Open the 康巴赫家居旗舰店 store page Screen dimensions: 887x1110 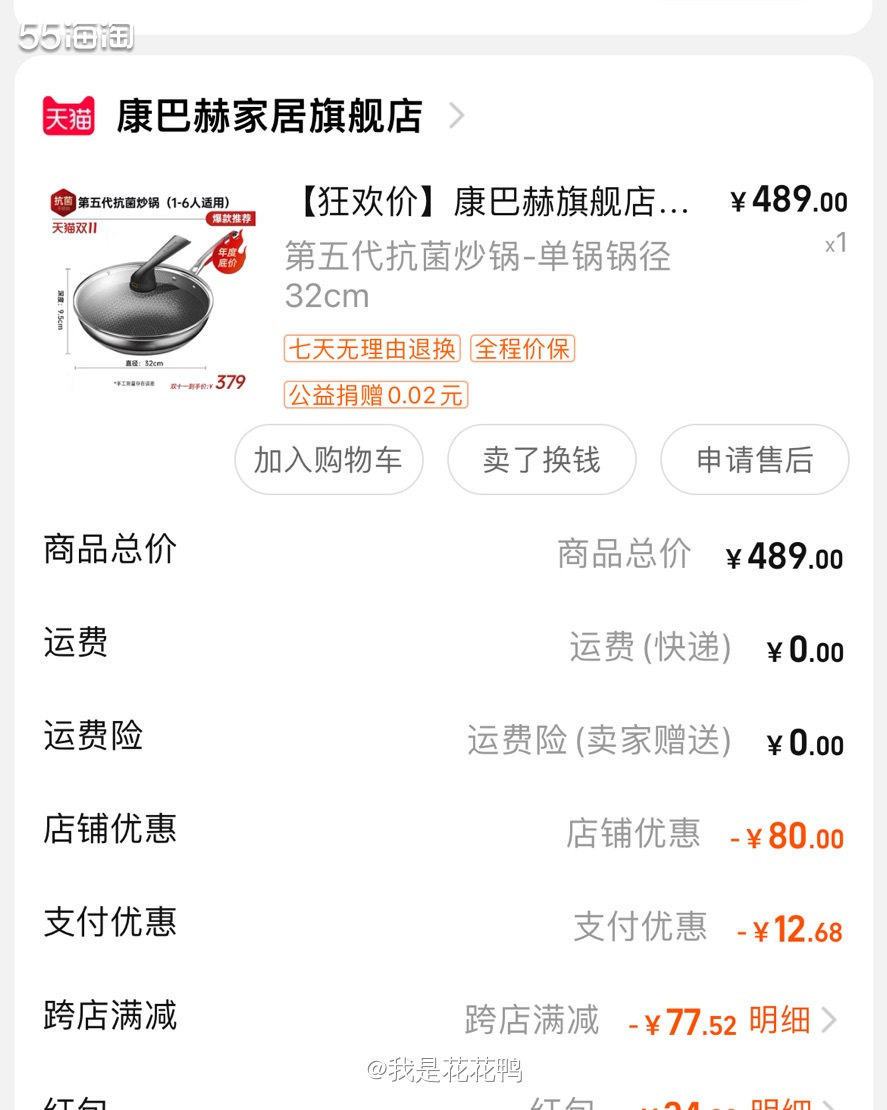[269, 116]
